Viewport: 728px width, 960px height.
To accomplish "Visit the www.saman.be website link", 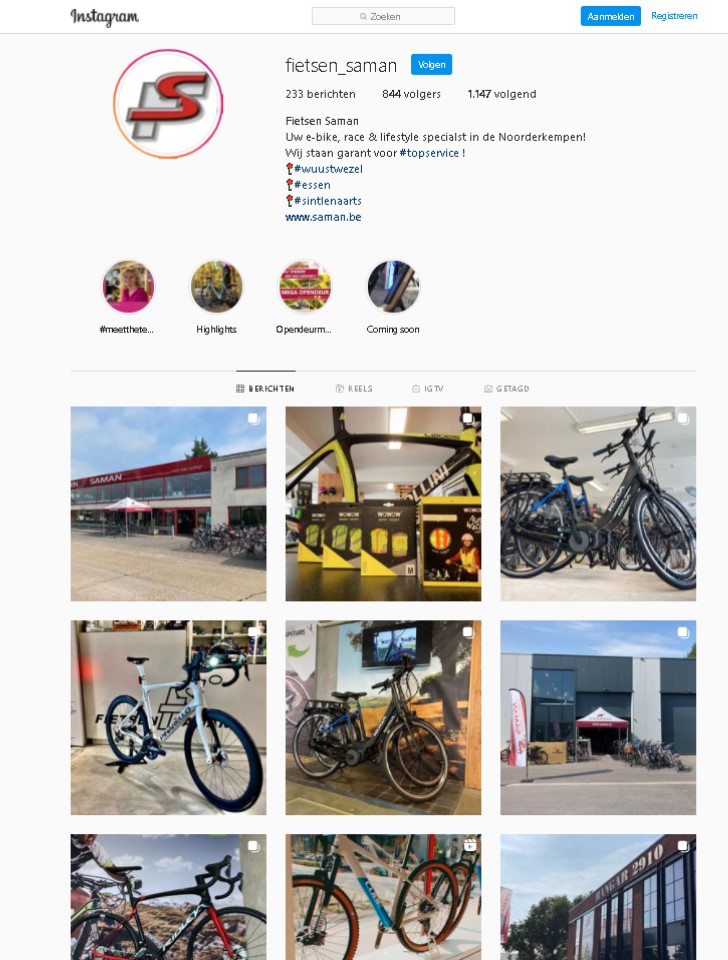I will (x=323, y=217).
